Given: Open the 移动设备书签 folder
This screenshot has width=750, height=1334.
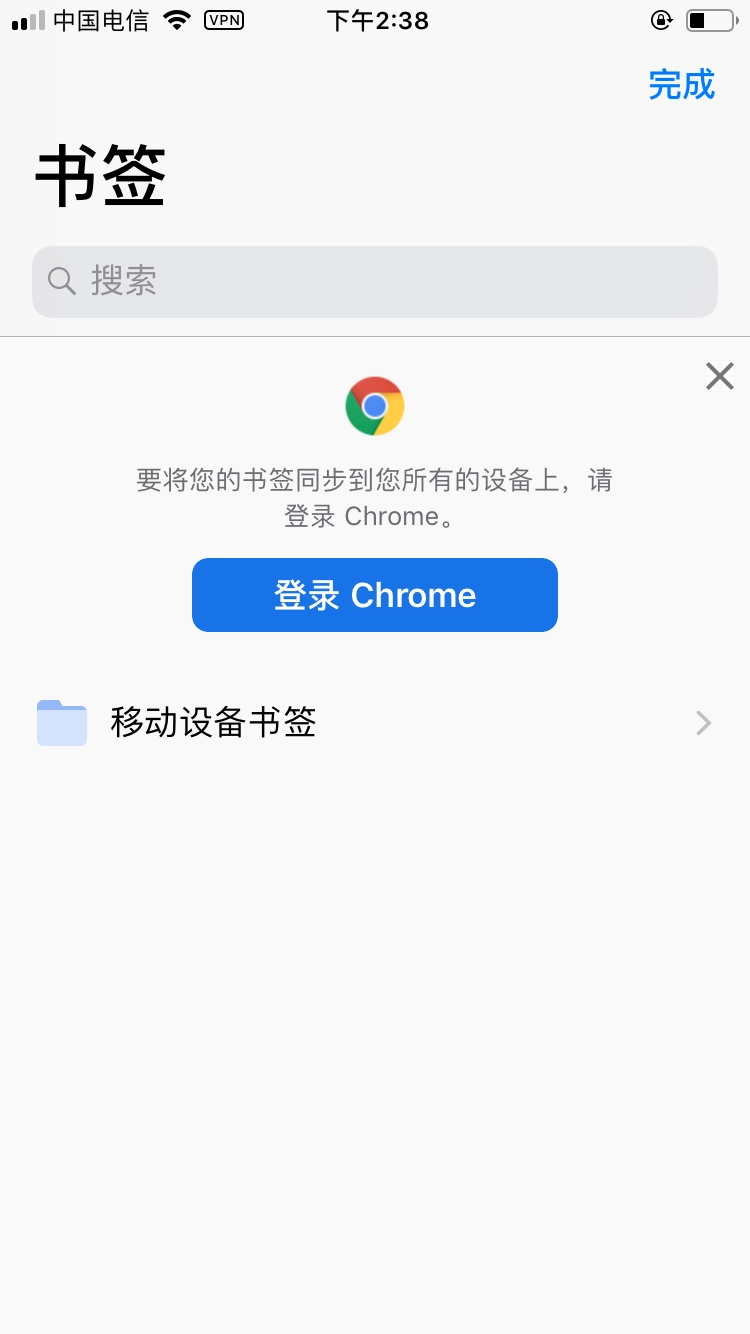Looking at the screenshot, I should 375,722.
